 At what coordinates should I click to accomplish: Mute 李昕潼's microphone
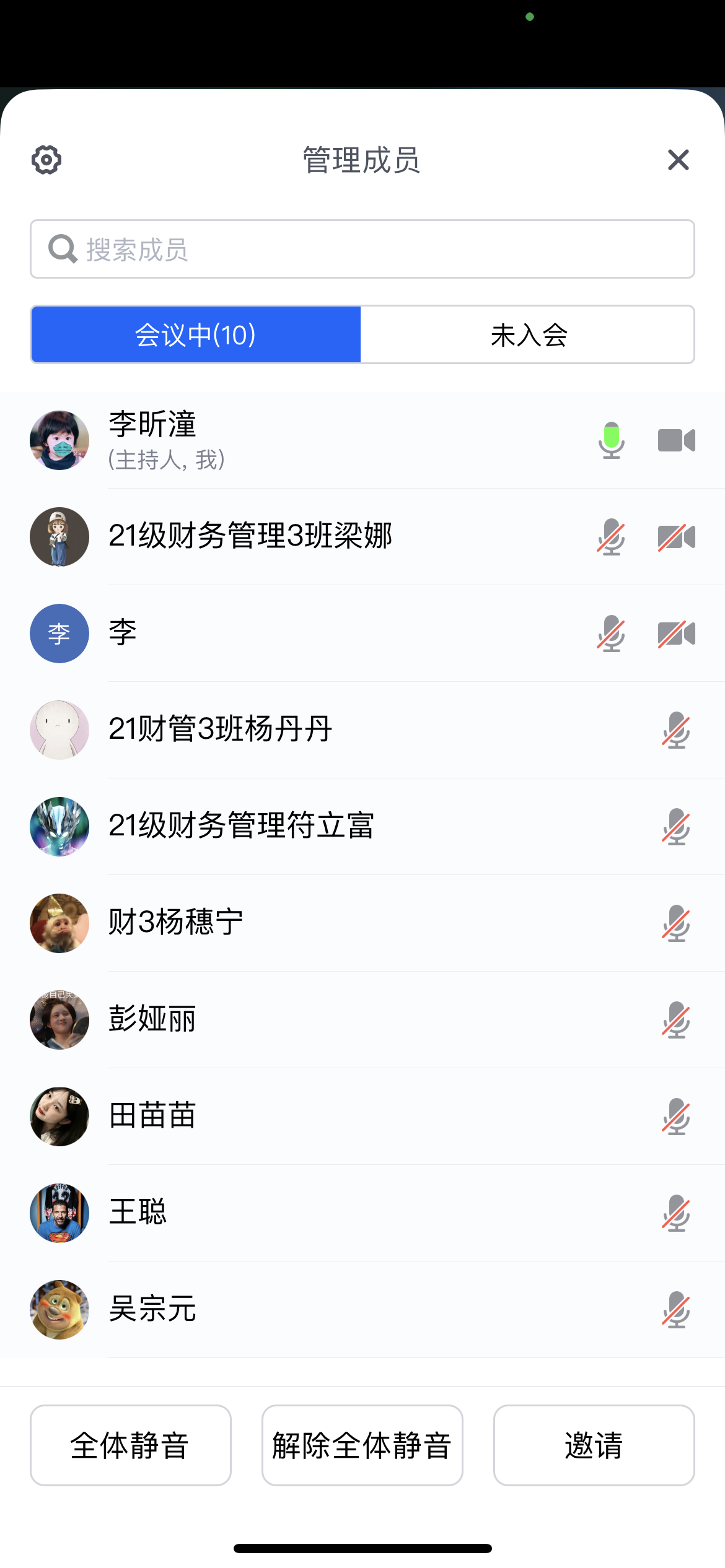pos(612,440)
